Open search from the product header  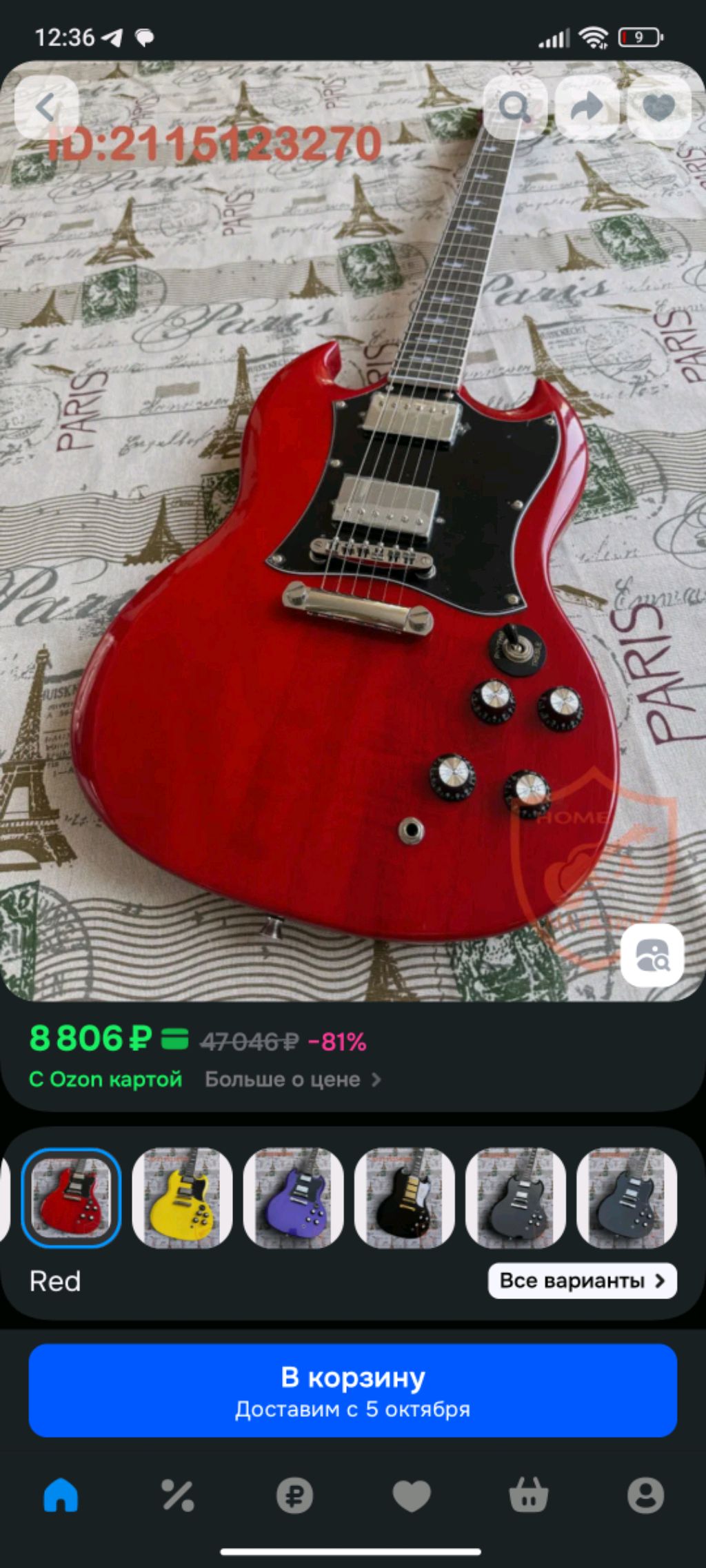tap(514, 108)
